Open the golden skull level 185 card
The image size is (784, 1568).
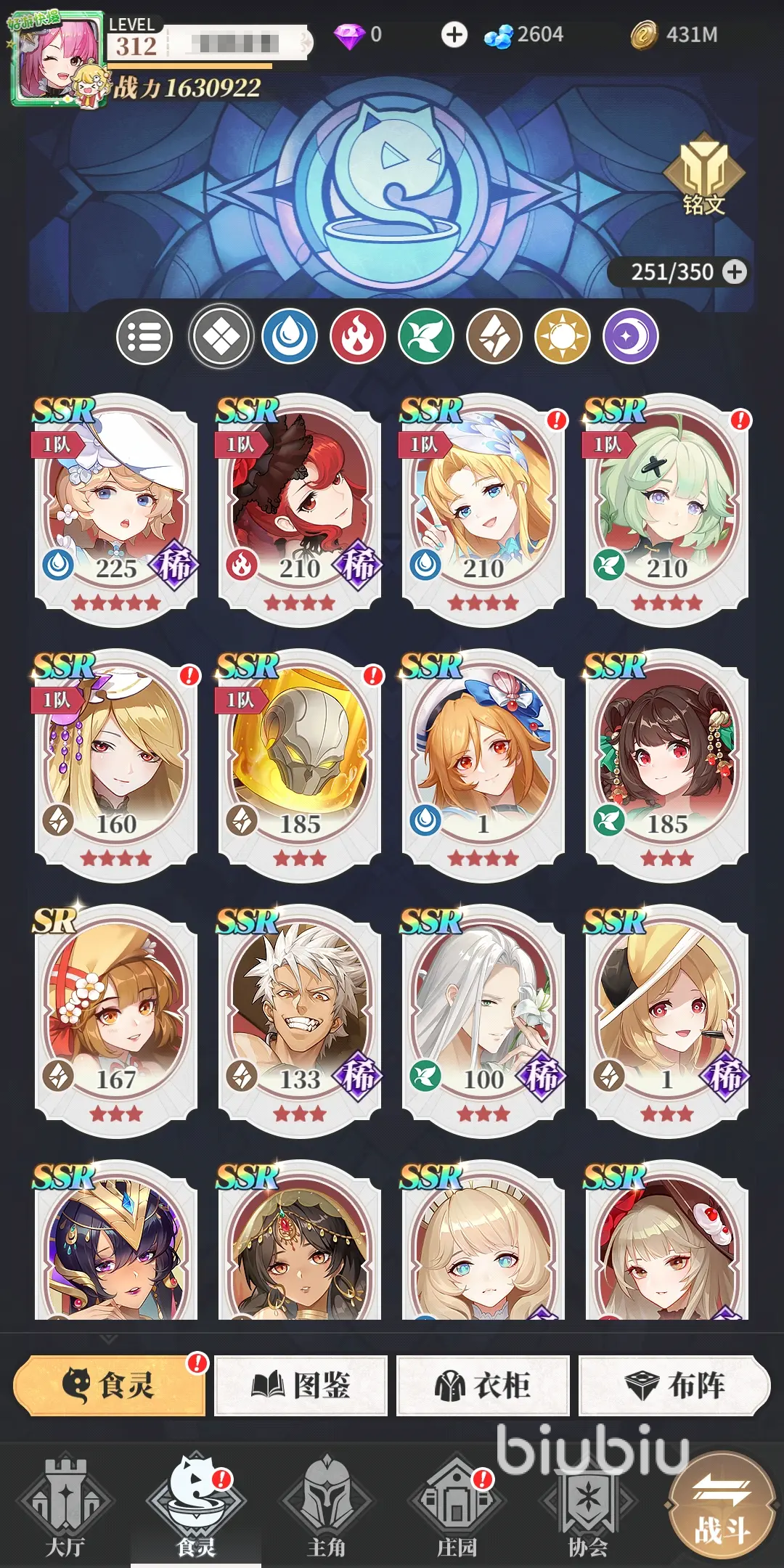pyautogui.click(x=300, y=764)
